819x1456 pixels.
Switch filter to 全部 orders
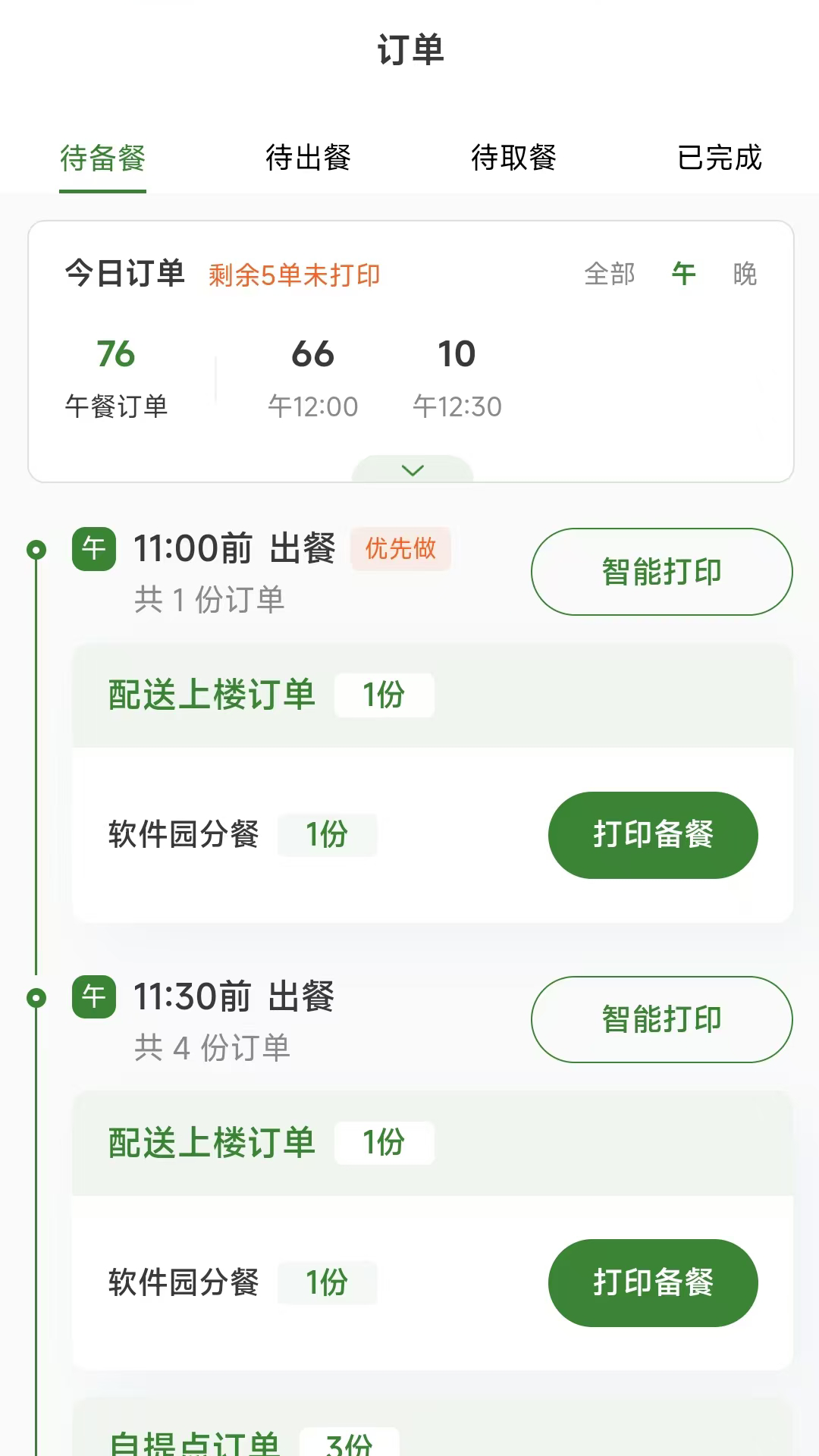pyautogui.click(x=609, y=275)
